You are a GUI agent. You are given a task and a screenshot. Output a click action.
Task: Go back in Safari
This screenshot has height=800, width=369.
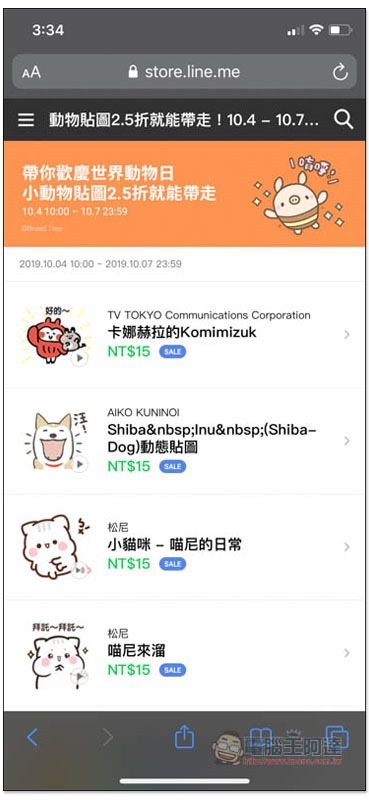click(32, 737)
